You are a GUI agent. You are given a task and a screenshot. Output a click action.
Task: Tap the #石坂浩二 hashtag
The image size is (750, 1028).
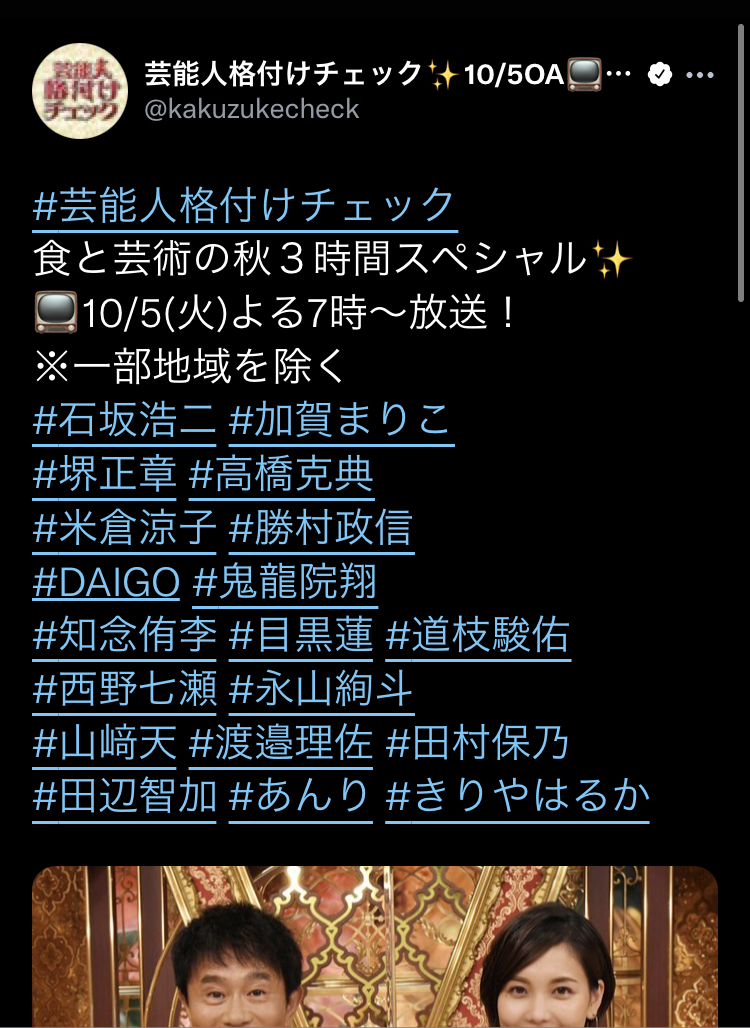tap(124, 420)
